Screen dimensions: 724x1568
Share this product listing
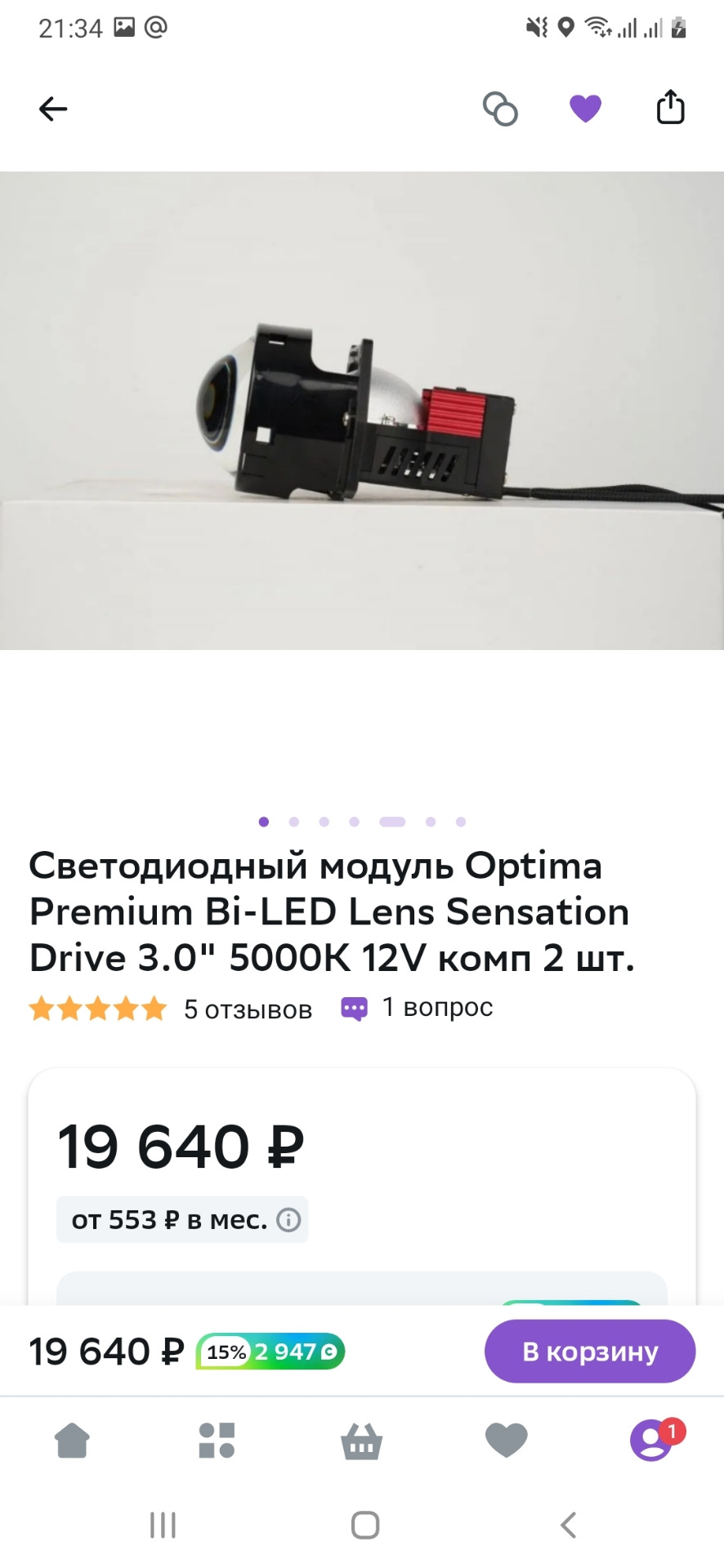tap(670, 108)
